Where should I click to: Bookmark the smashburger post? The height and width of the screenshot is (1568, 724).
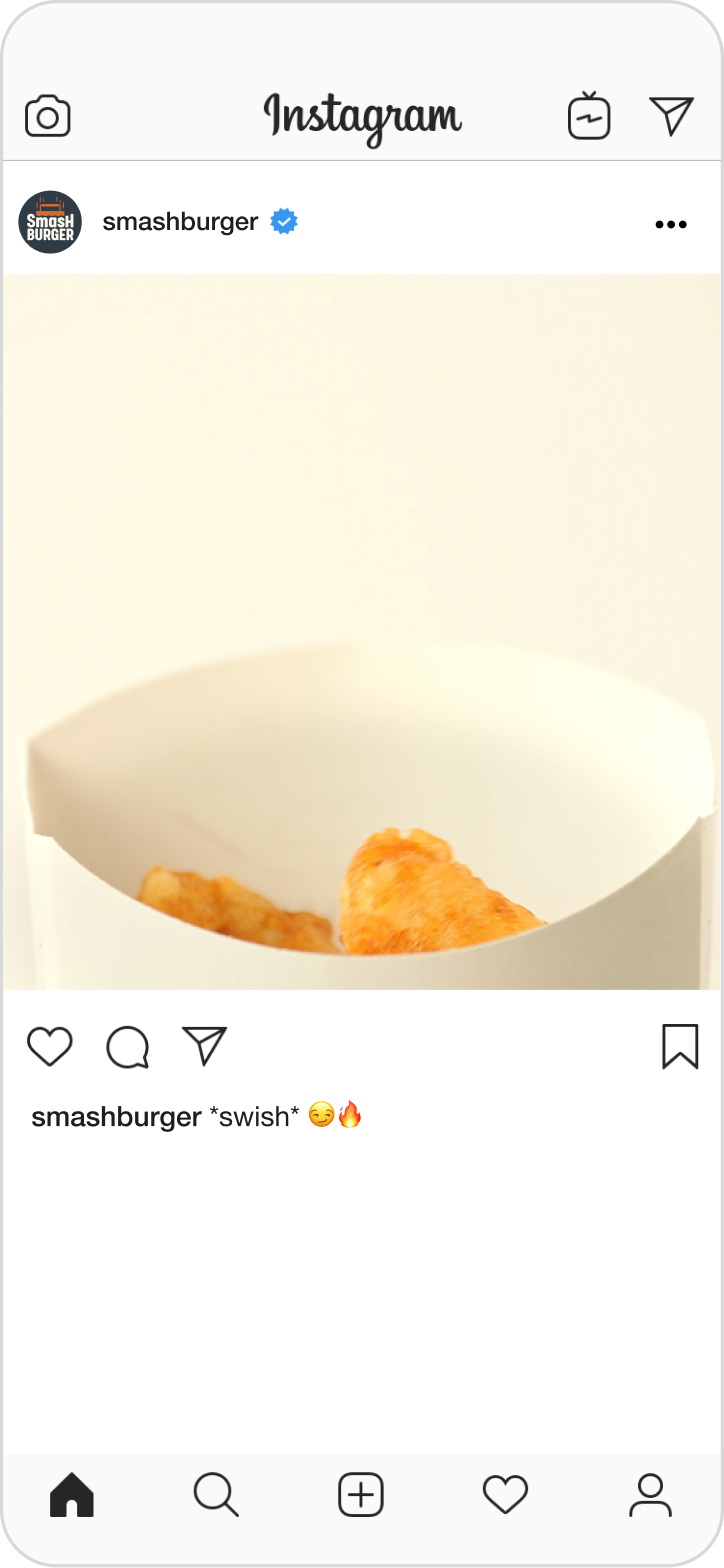(x=680, y=1047)
